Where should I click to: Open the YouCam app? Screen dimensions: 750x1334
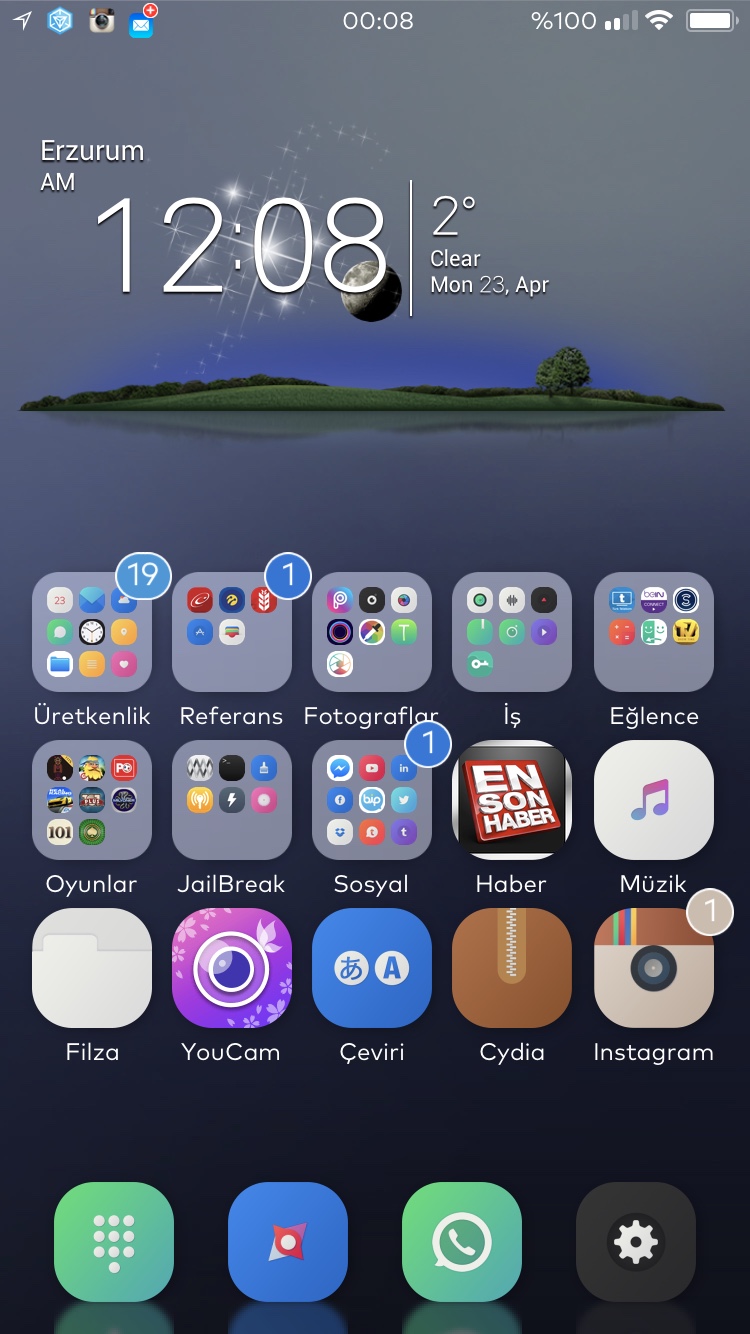coord(232,968)
